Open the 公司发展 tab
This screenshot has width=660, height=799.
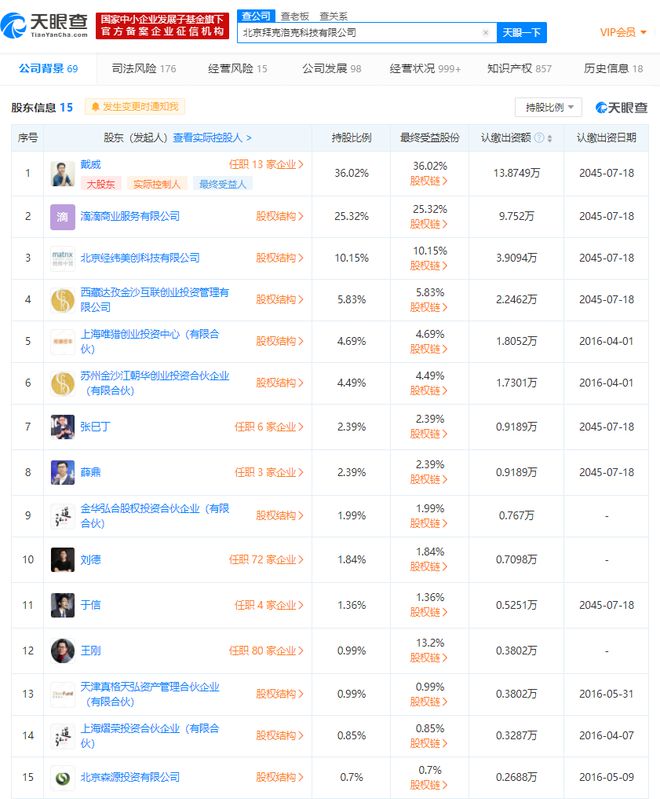[331, 69]
